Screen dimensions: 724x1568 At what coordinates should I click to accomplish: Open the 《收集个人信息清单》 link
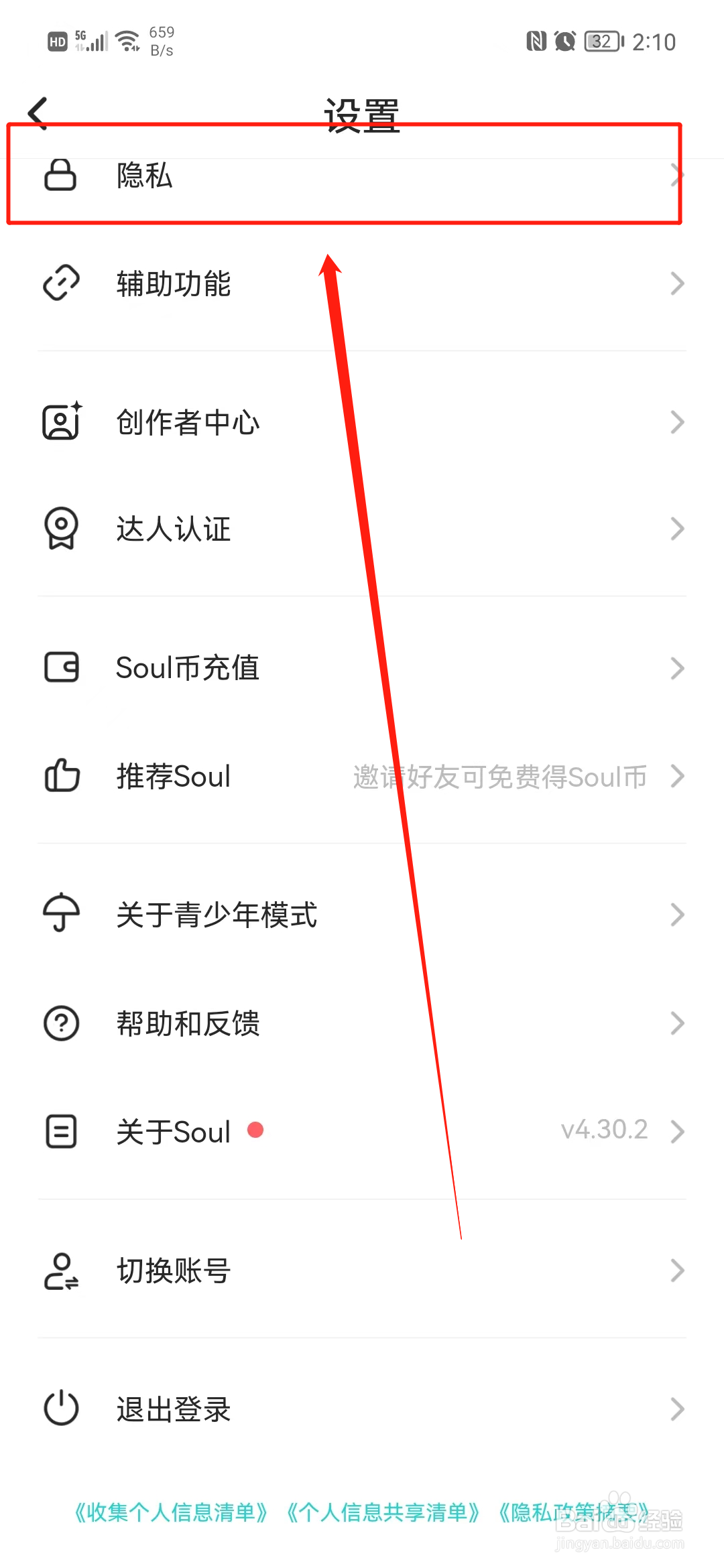tap(171, 1513)
